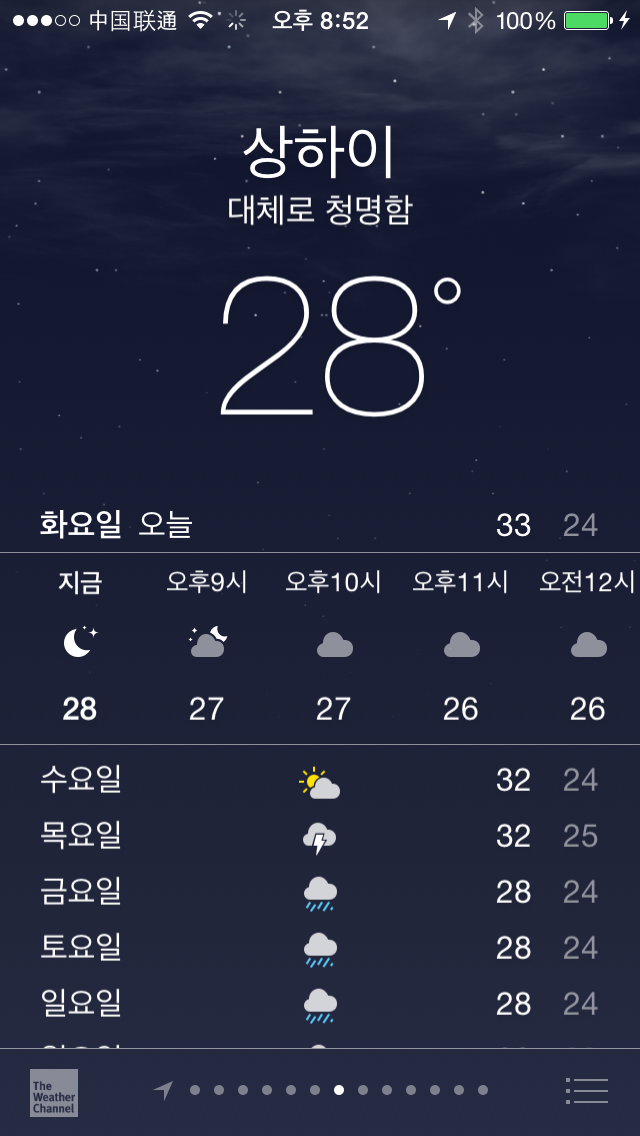Screen dimensions: 640x1136
Task: Tap the city page indicator dots
Action: click(321, 1090)
